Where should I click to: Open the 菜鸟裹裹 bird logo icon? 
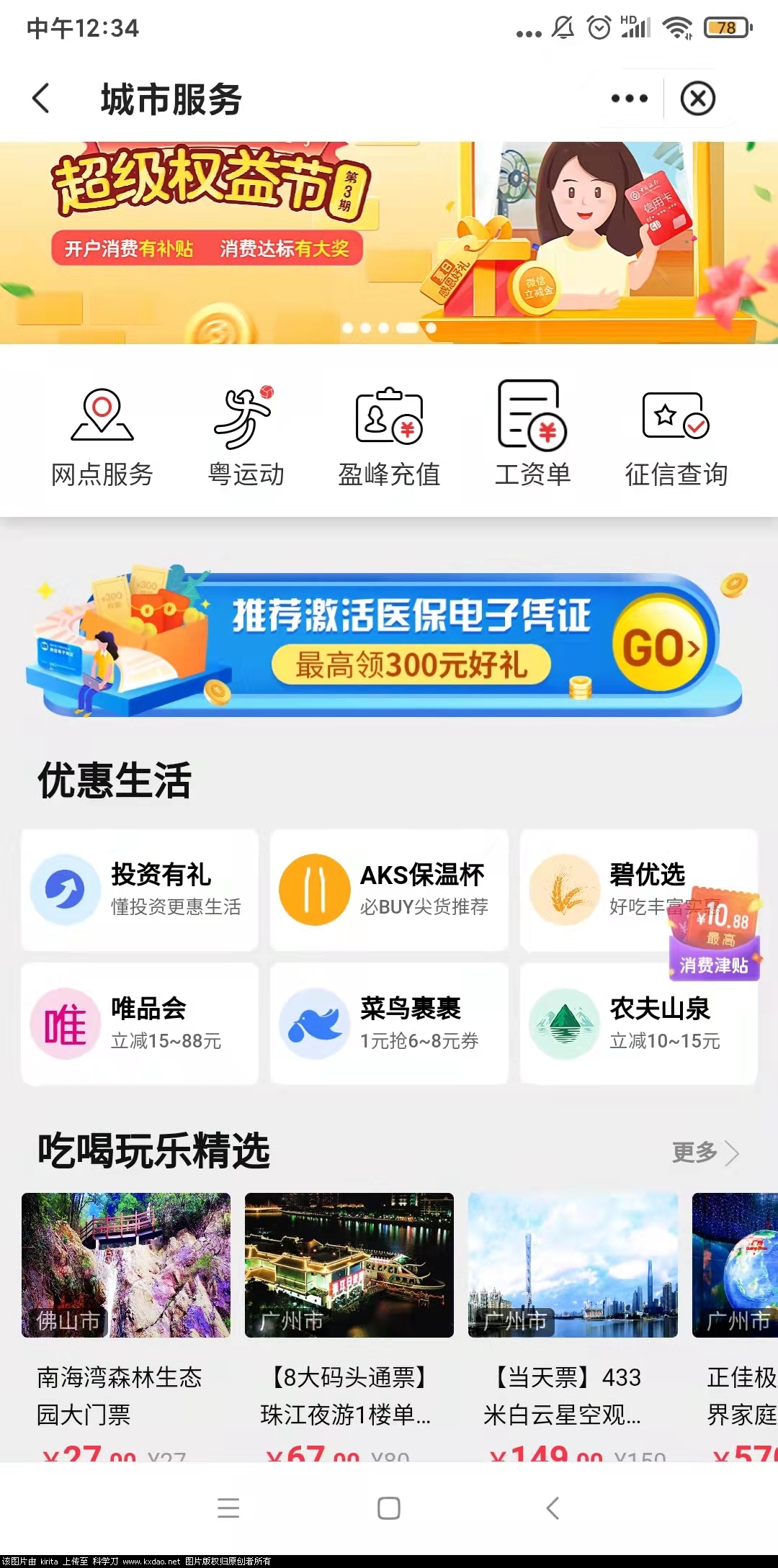(316, 1022)
